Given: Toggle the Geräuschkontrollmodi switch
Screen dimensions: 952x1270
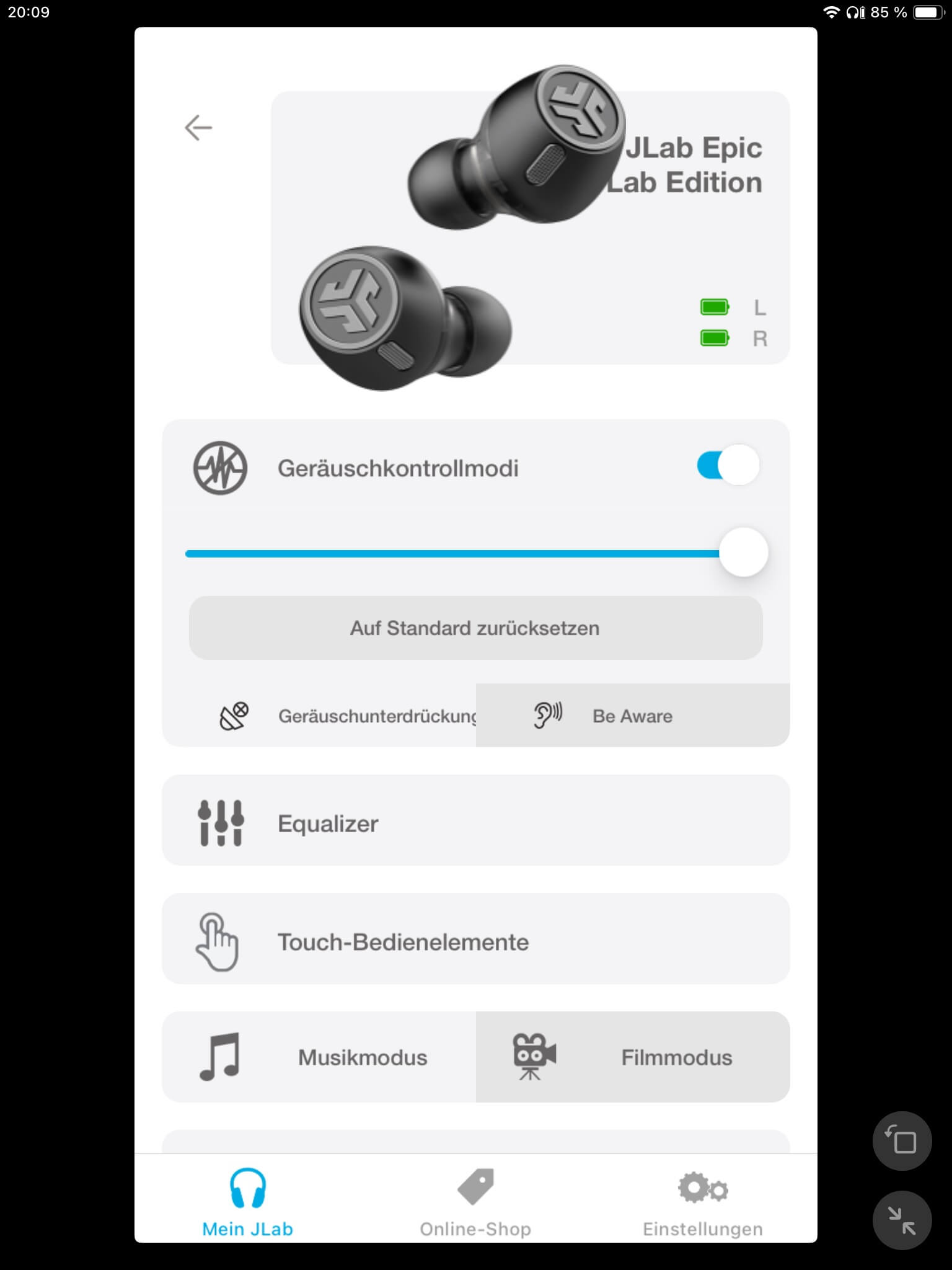Looking at the screenshot, I should pyautogui.click(x=728, y=466).
